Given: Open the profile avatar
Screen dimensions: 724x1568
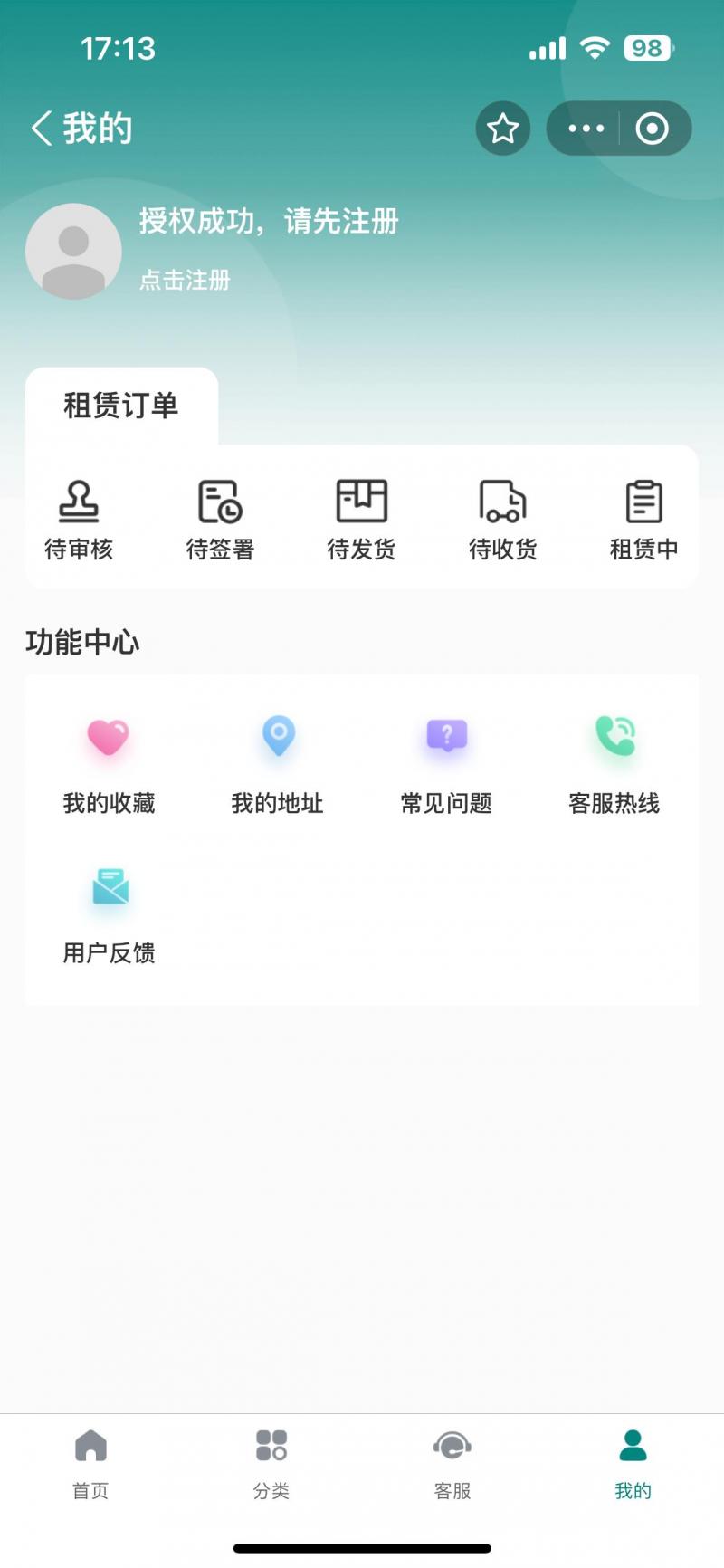Looking at the screenshot, I should click(x=73, y=251).
